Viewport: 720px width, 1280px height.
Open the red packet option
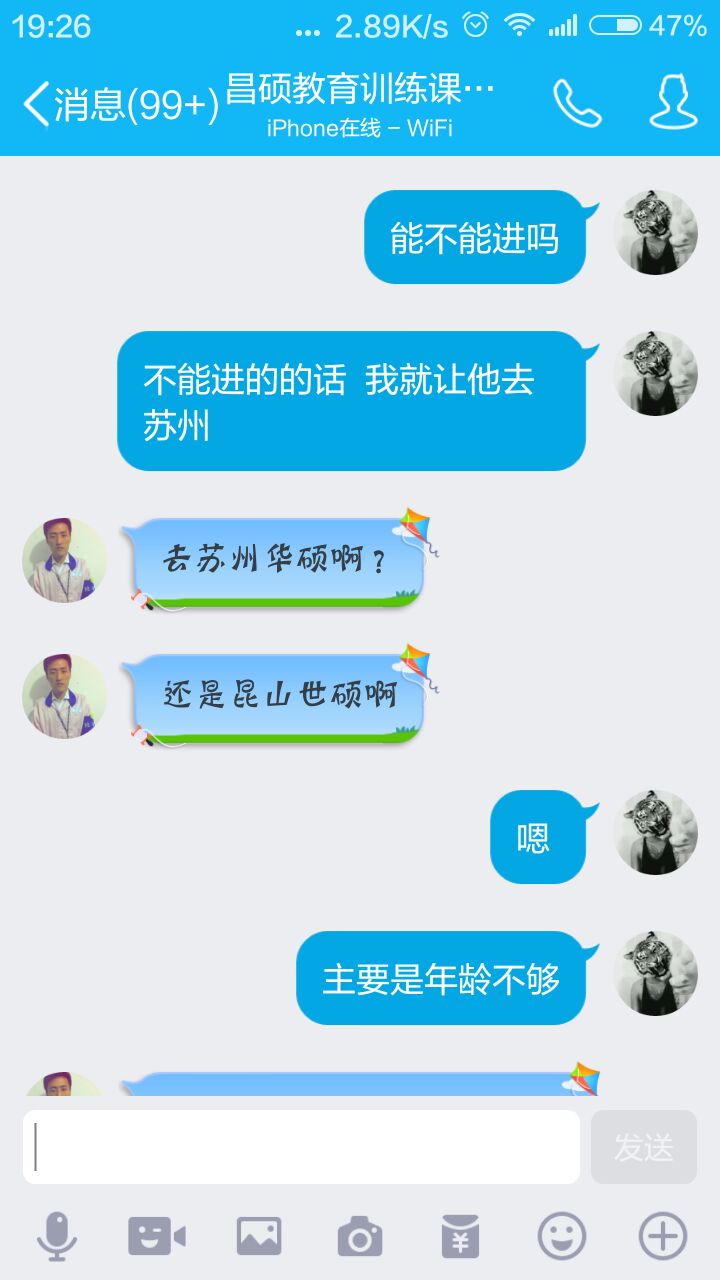(461, 1237)
